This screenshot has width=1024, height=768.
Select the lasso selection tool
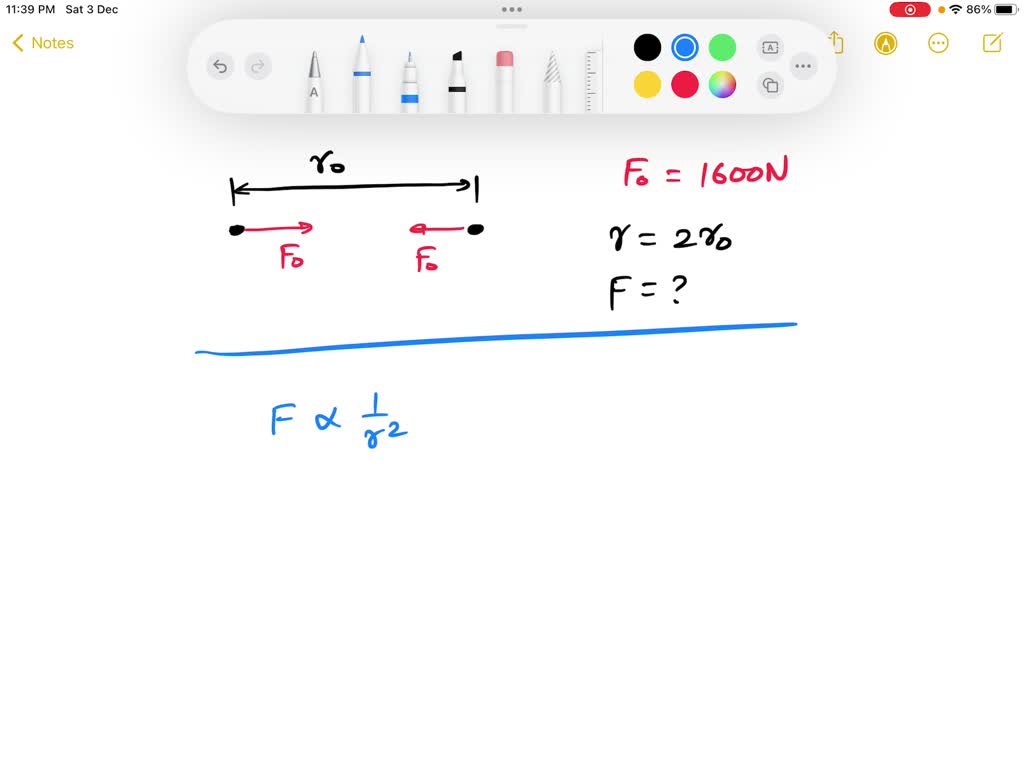551,82
